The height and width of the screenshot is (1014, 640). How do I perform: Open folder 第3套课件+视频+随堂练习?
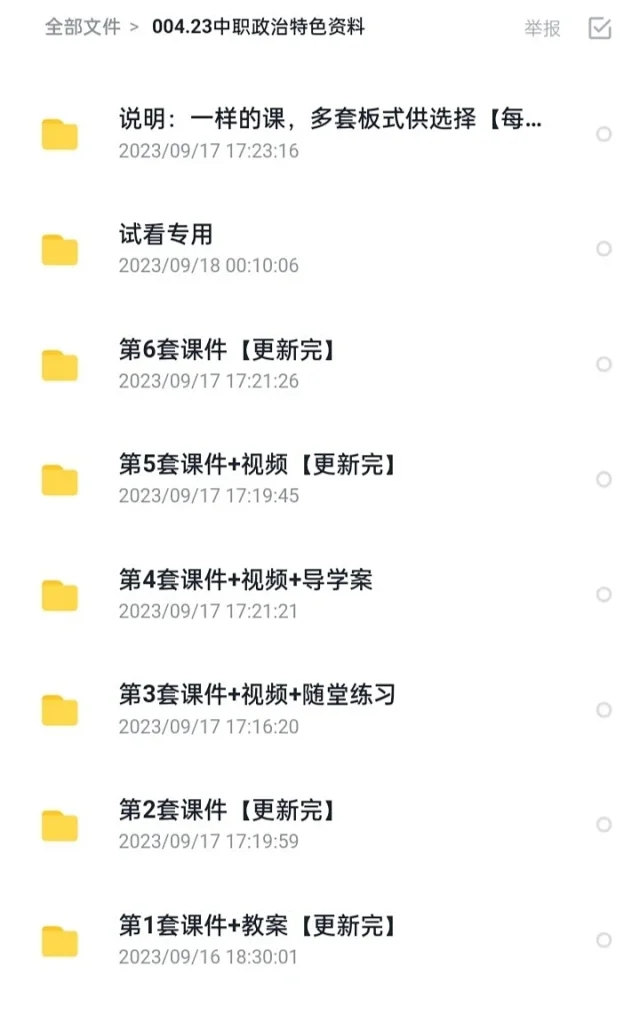point(257,696)
